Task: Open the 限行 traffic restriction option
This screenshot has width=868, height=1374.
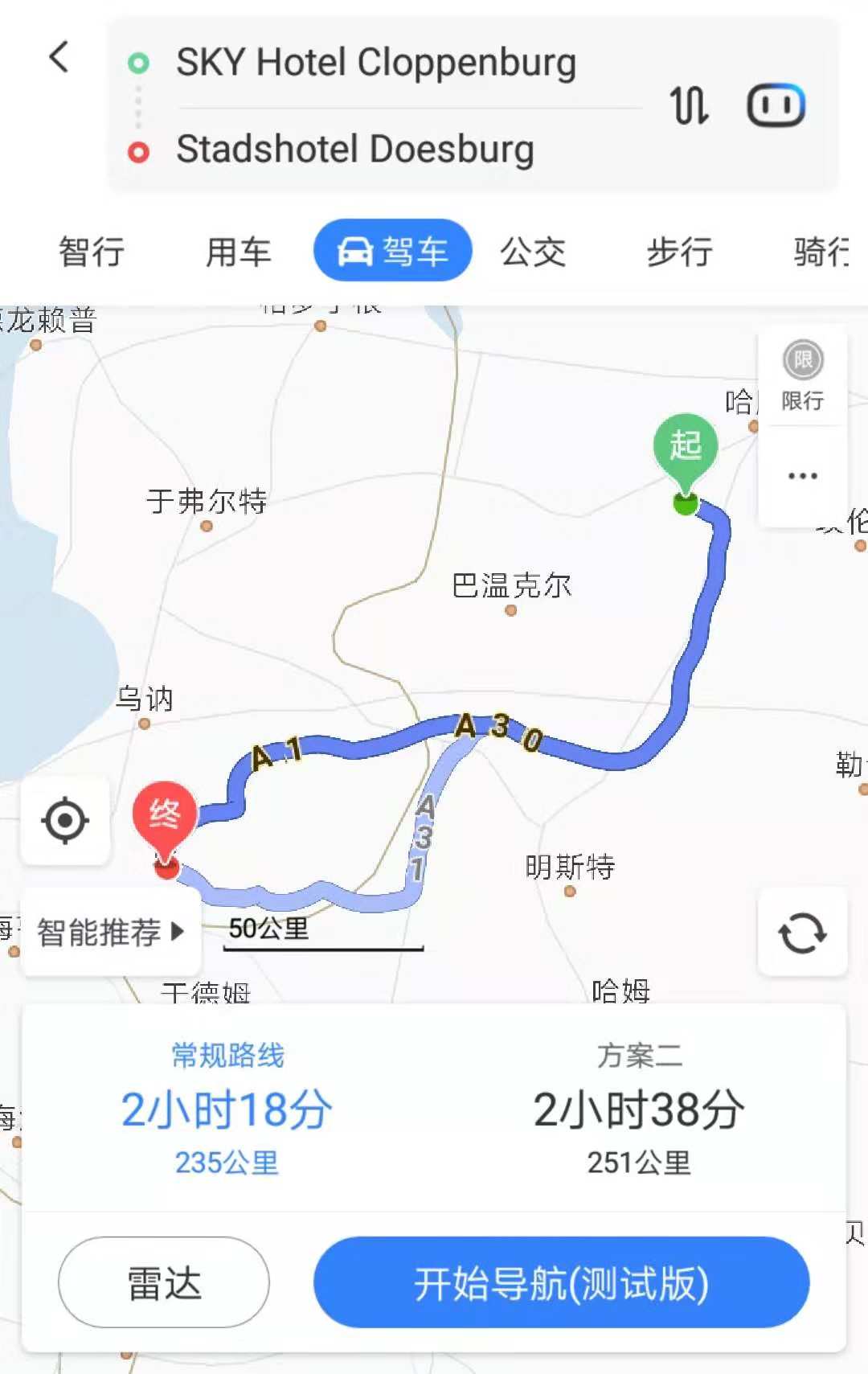Action: [x=802, y=376]
